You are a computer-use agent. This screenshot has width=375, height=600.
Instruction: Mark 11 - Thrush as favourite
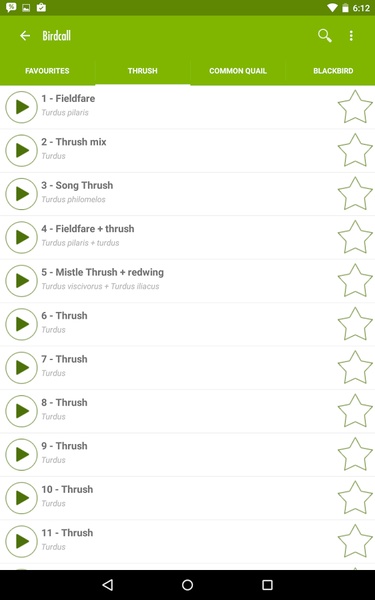[355, 540]
